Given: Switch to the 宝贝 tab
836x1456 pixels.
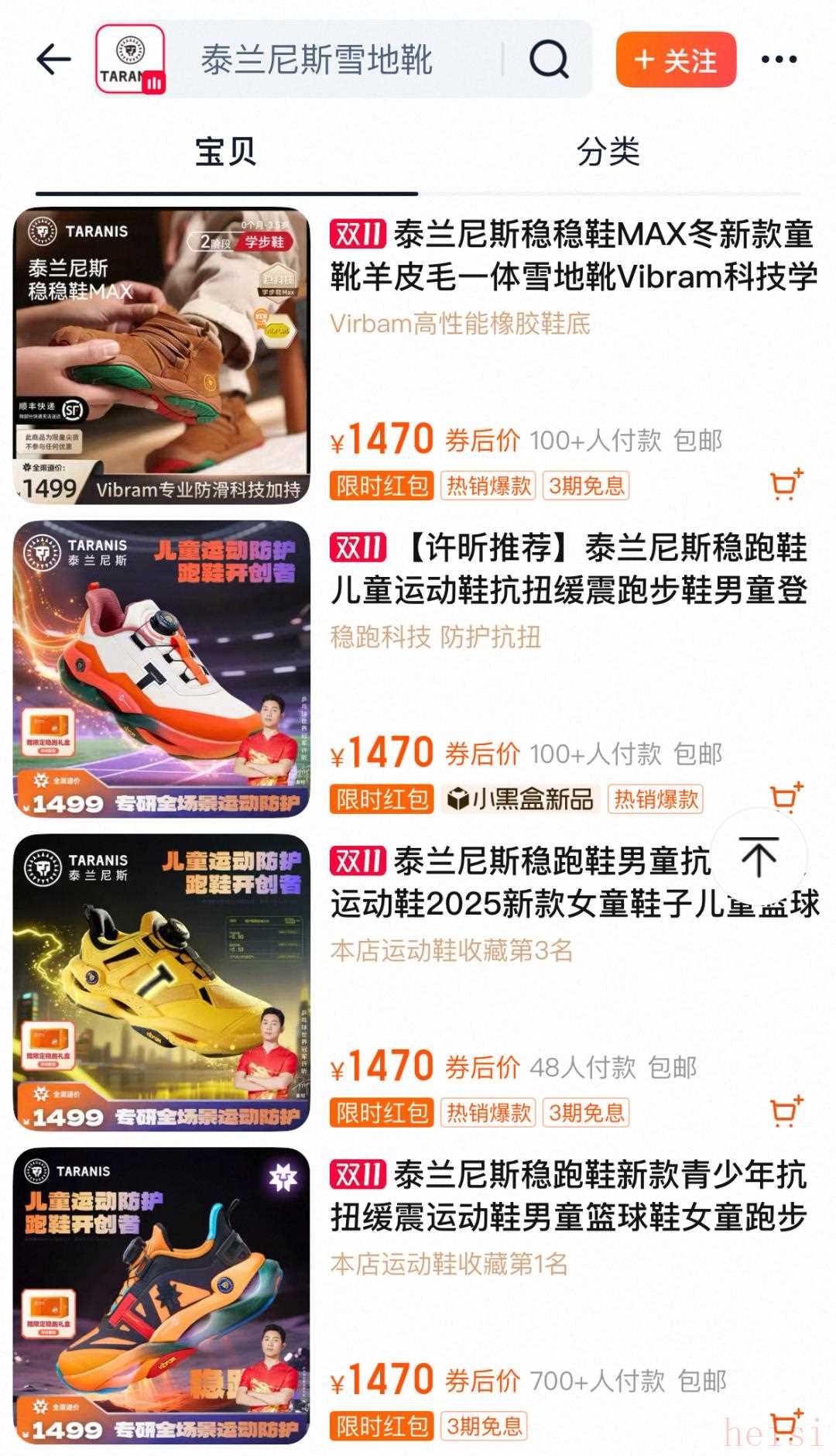Looking at the screenshot, I should pos(225,152).
